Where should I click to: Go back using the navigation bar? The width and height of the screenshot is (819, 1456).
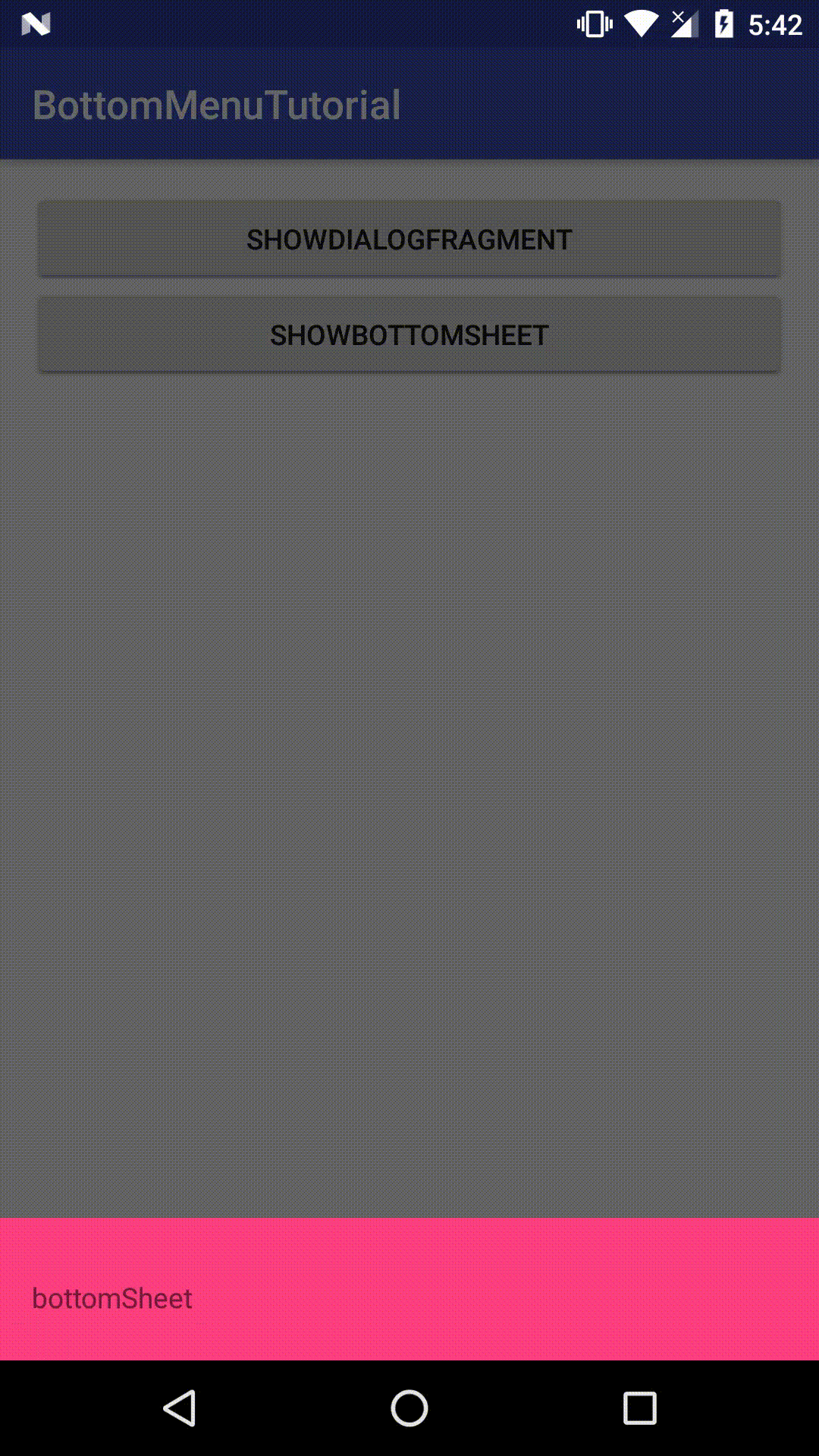pos(180,1408)
